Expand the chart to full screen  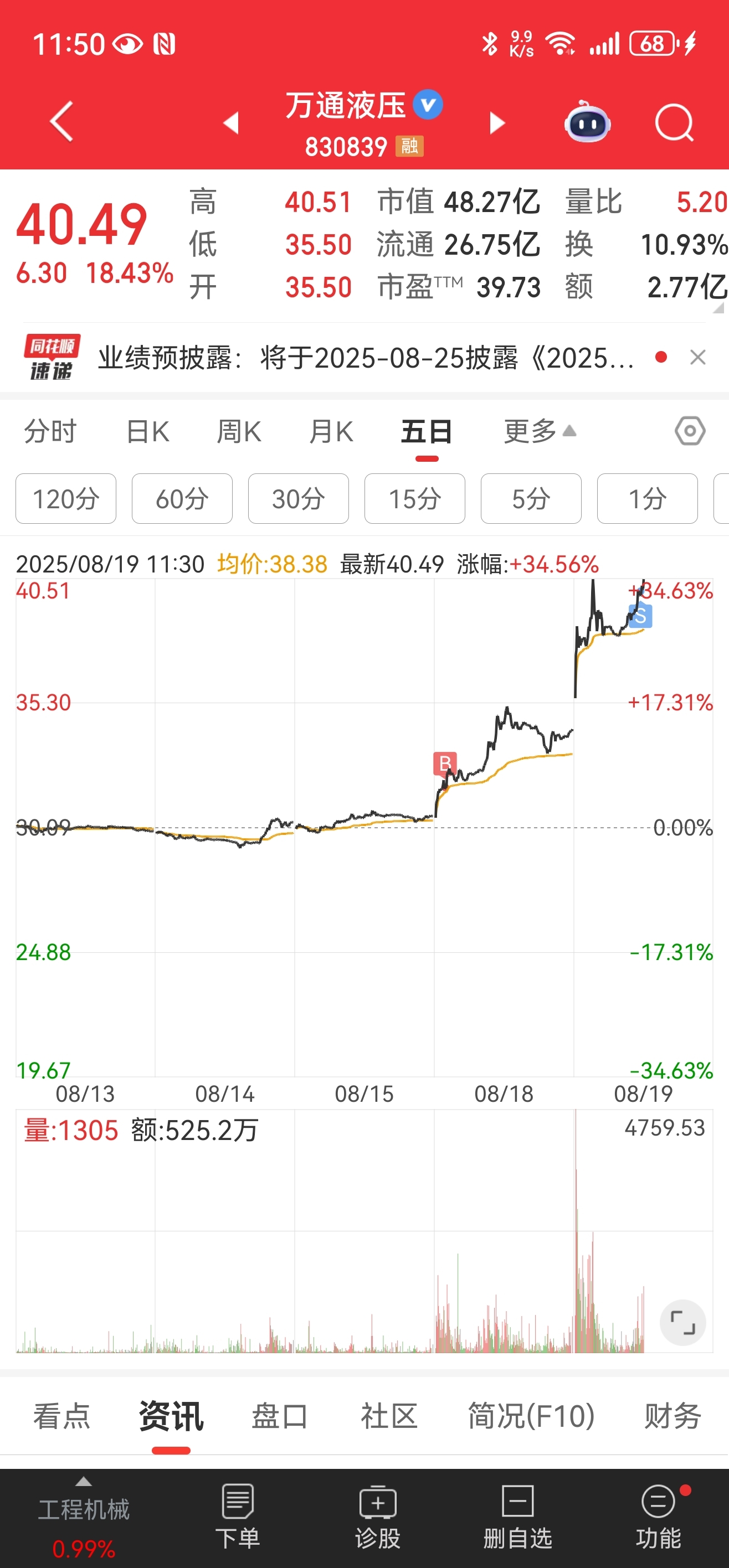click(682, 1323)
